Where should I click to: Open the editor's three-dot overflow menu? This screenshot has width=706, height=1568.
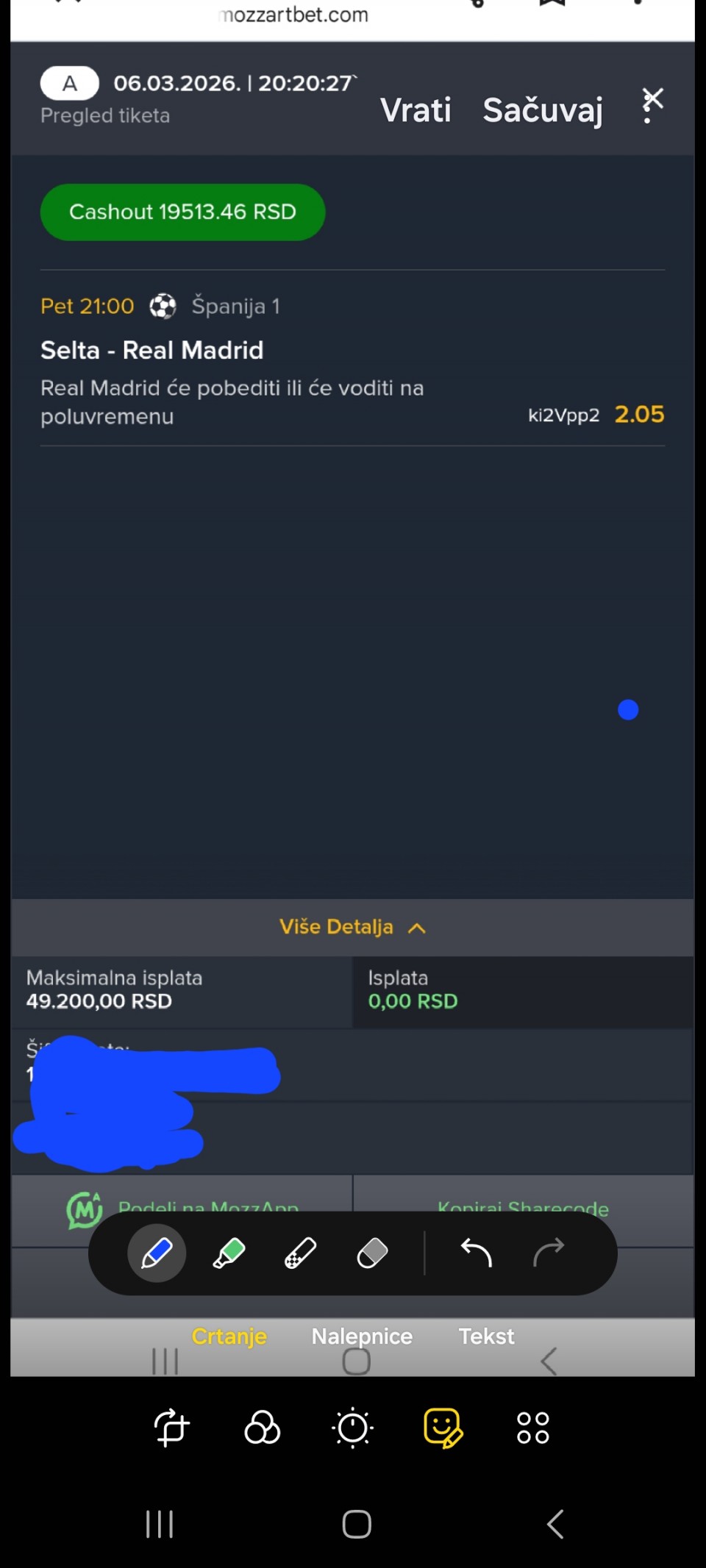coord(647,108)
